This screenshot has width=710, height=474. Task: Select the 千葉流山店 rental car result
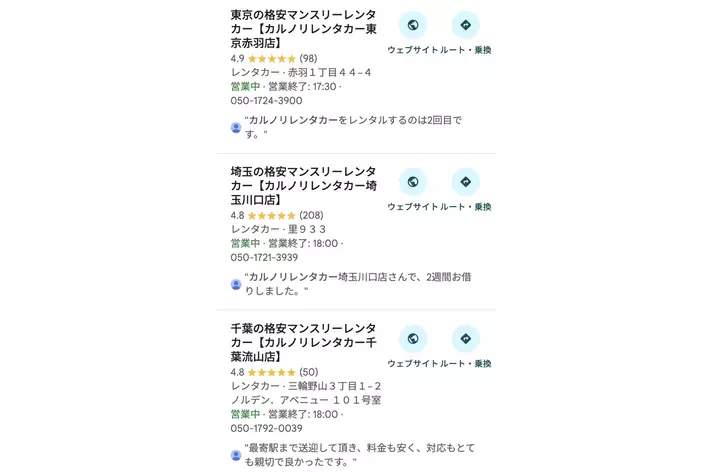click(304, 342)
